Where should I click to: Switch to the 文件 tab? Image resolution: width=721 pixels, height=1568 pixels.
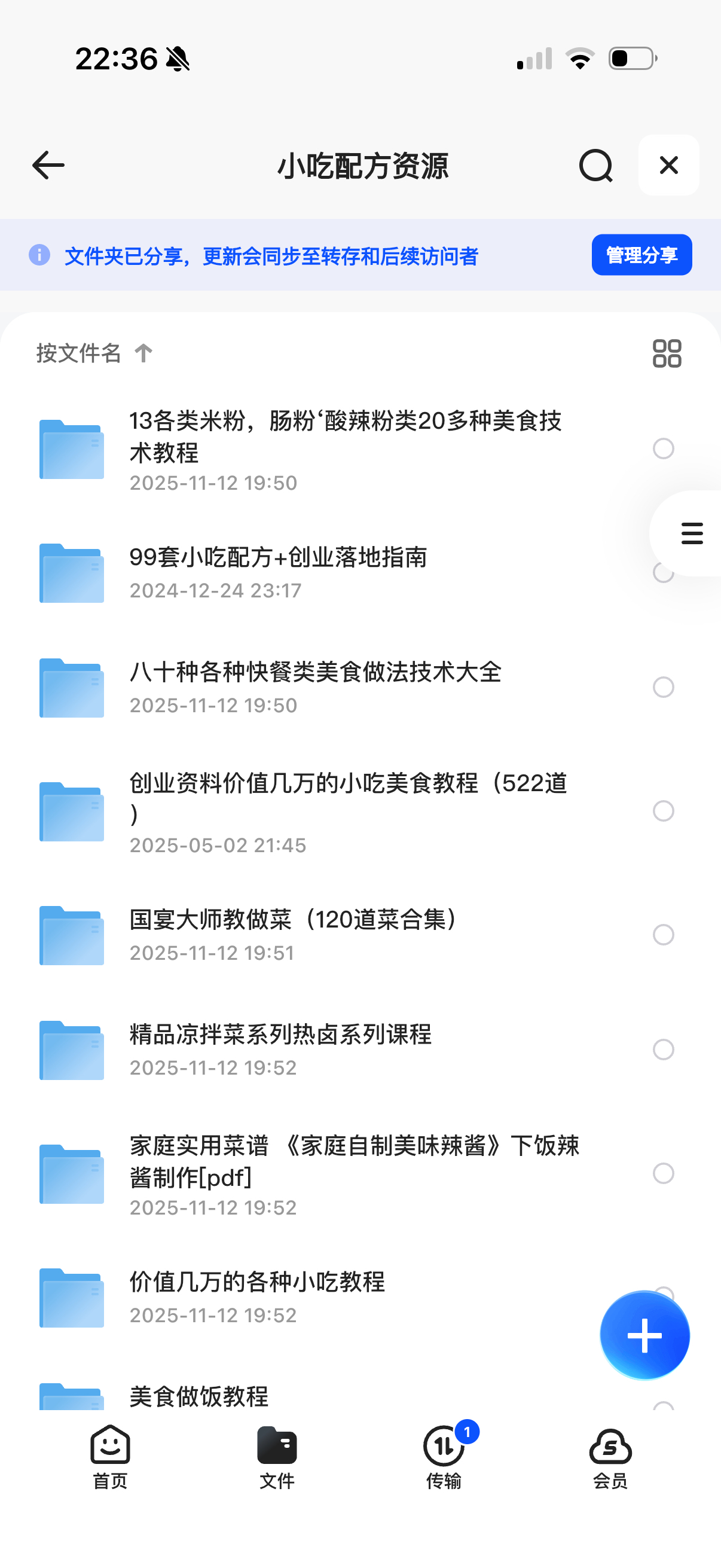[x=277, y=1457]
